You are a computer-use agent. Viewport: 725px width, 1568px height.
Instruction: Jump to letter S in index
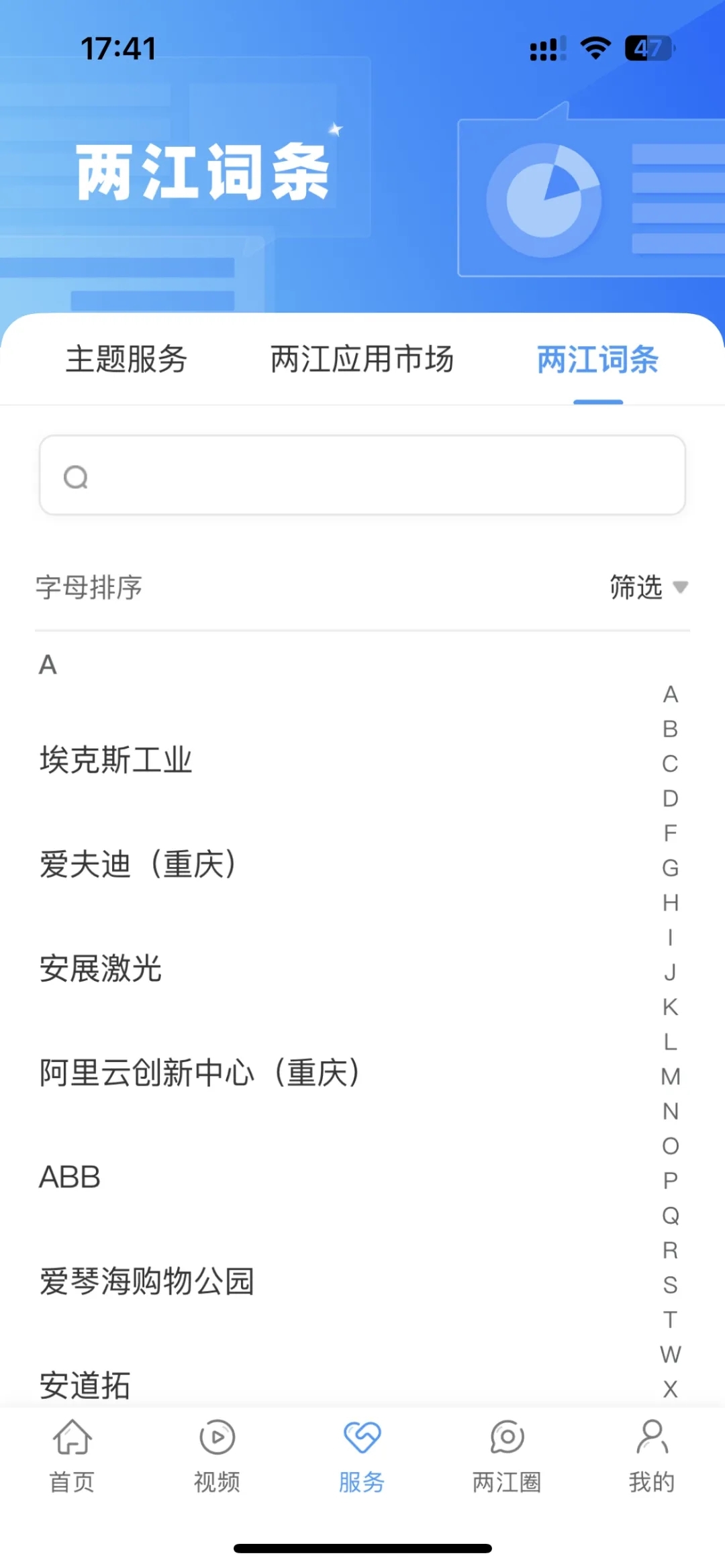click(x=670, y=1285)
